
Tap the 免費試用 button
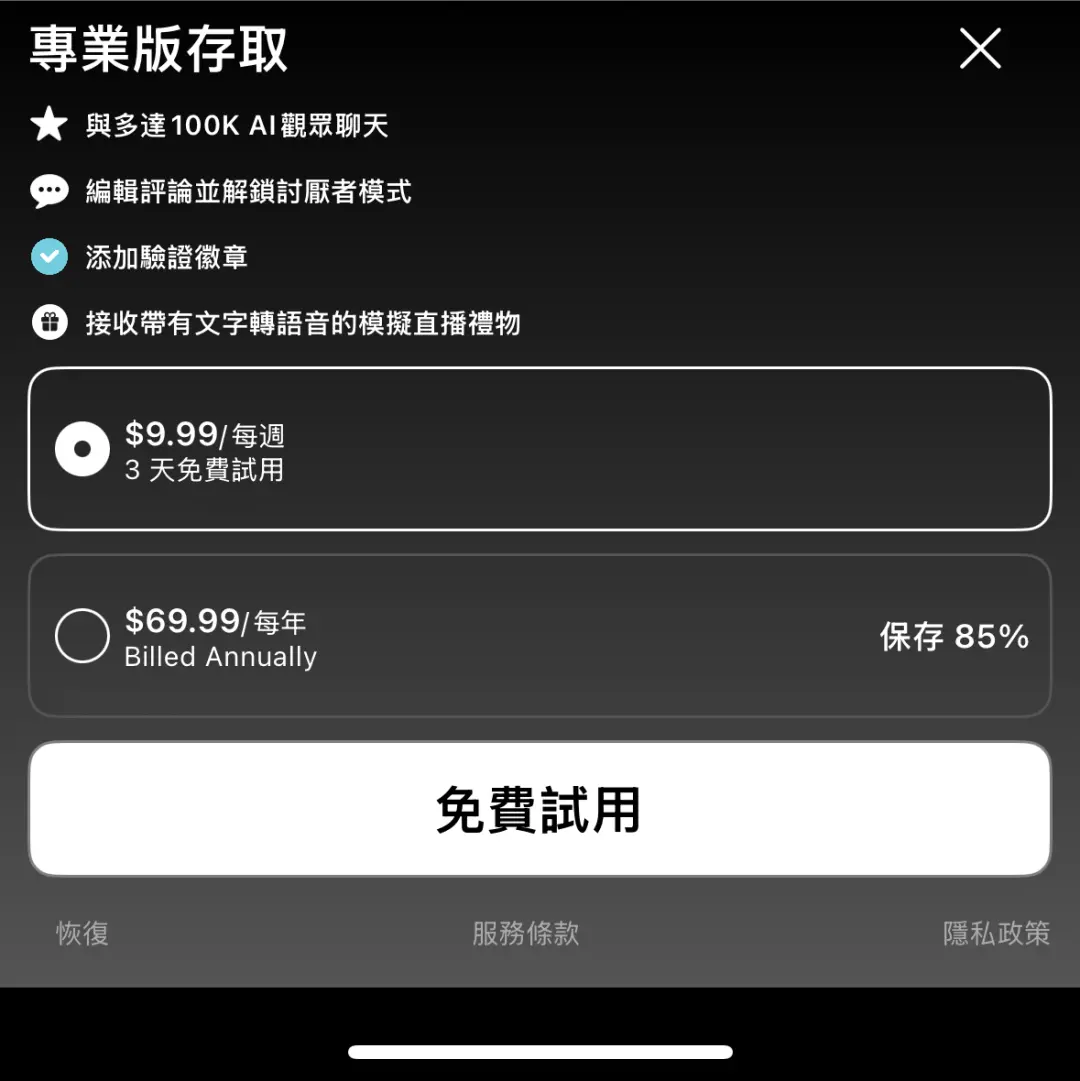point(540,809)
